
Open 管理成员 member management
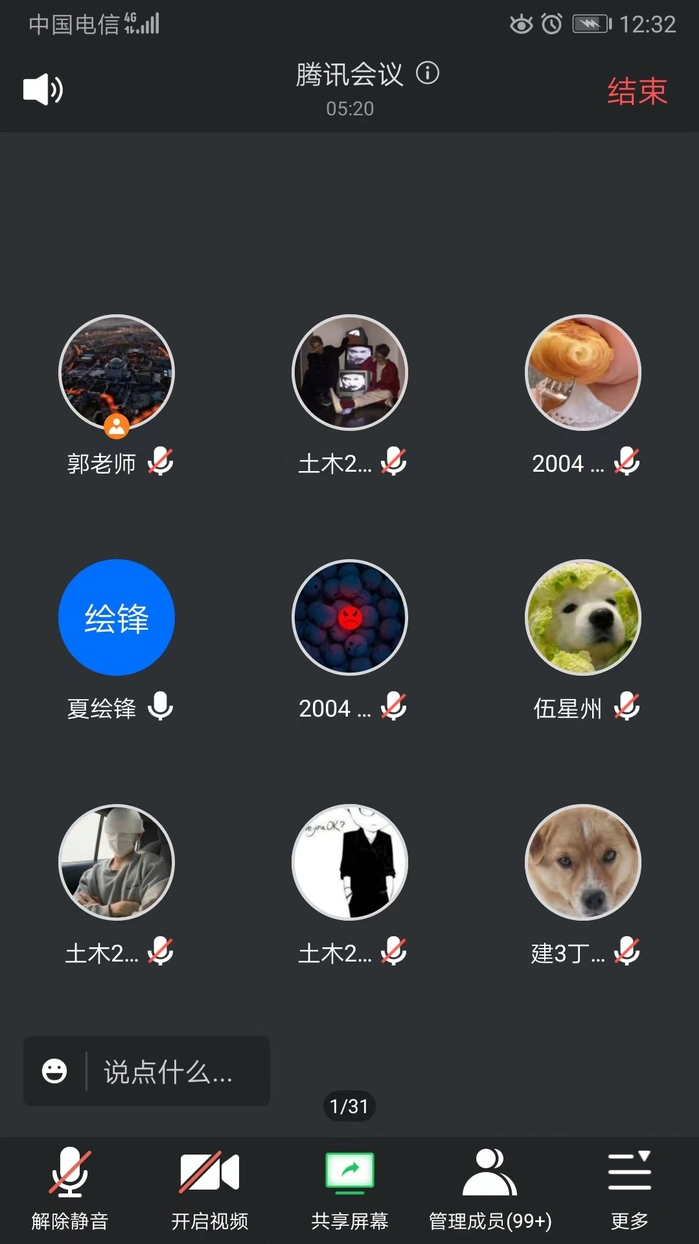(490, 1188)
